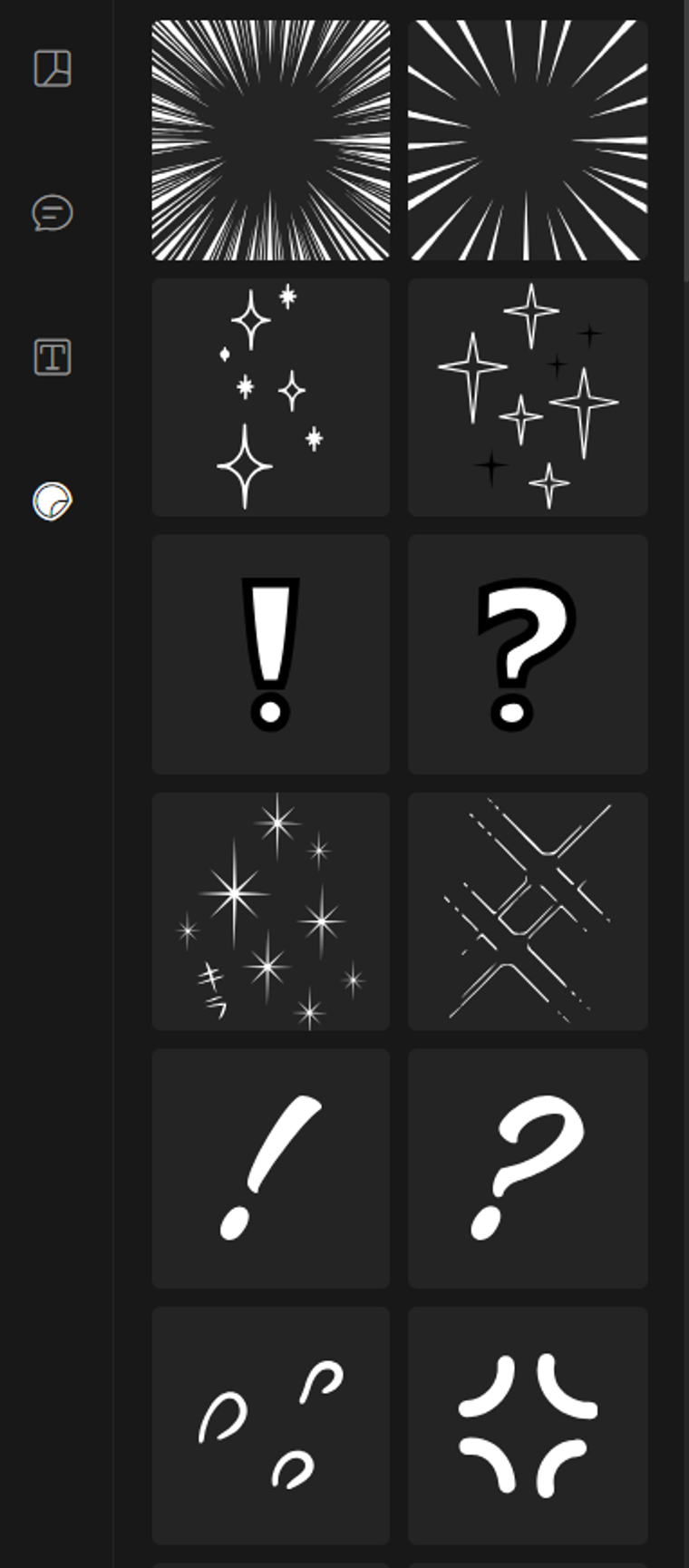
Task: Insert the anger vein mark sticker
Action: (x=528, y=1425)
